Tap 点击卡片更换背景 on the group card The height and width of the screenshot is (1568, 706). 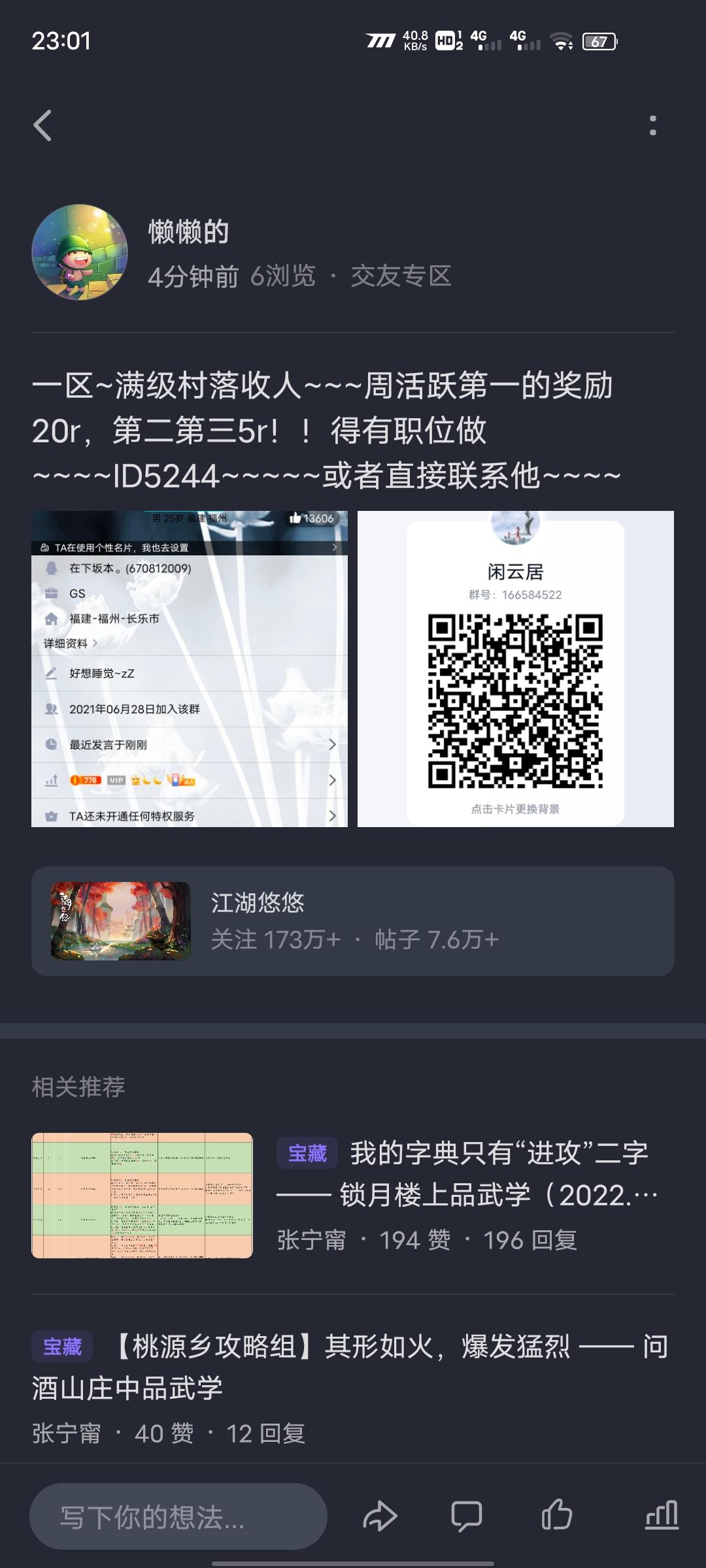[516, 809]
